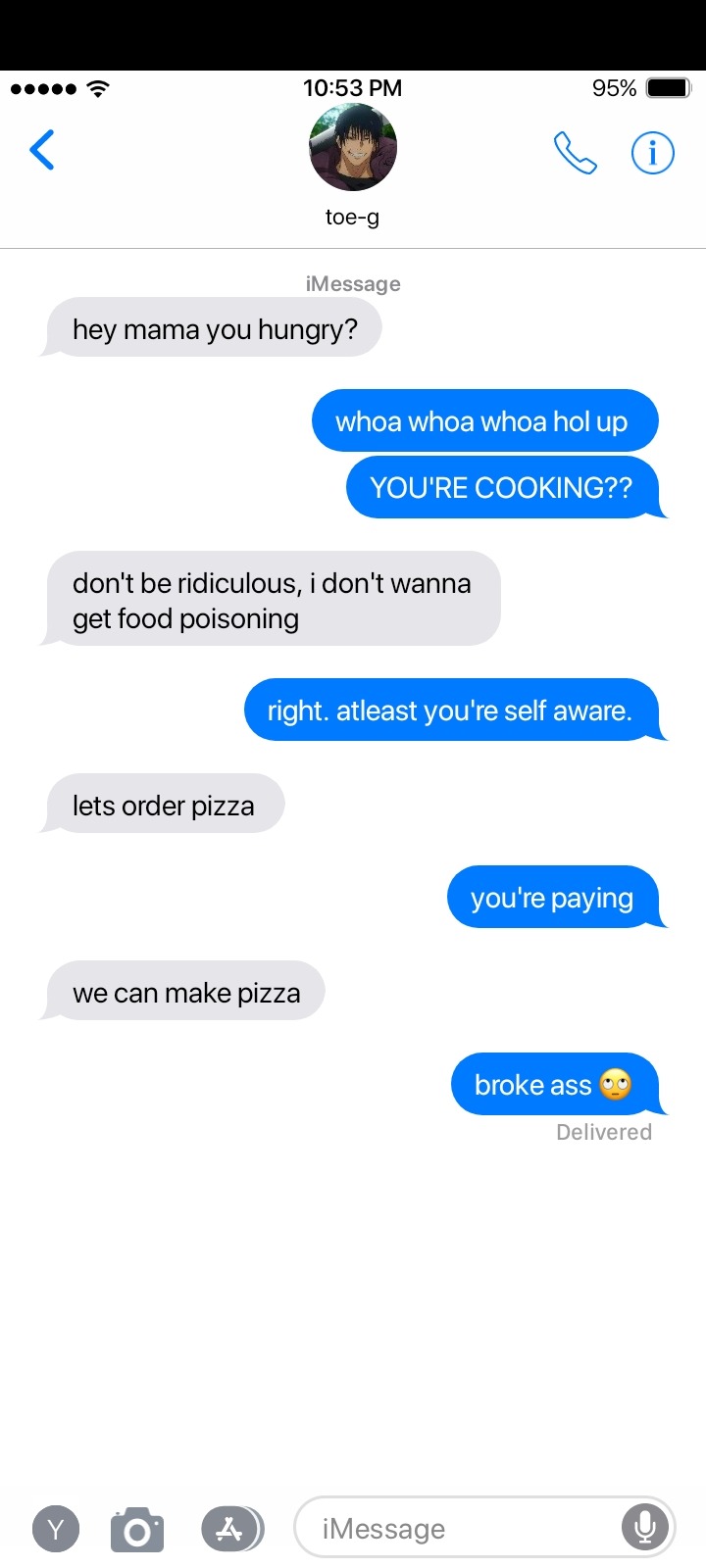Image resolution: width=706 pixels, height=1568 pixels.
Task: Open the App Store apps drawer
Action: tap(231, 1529)
